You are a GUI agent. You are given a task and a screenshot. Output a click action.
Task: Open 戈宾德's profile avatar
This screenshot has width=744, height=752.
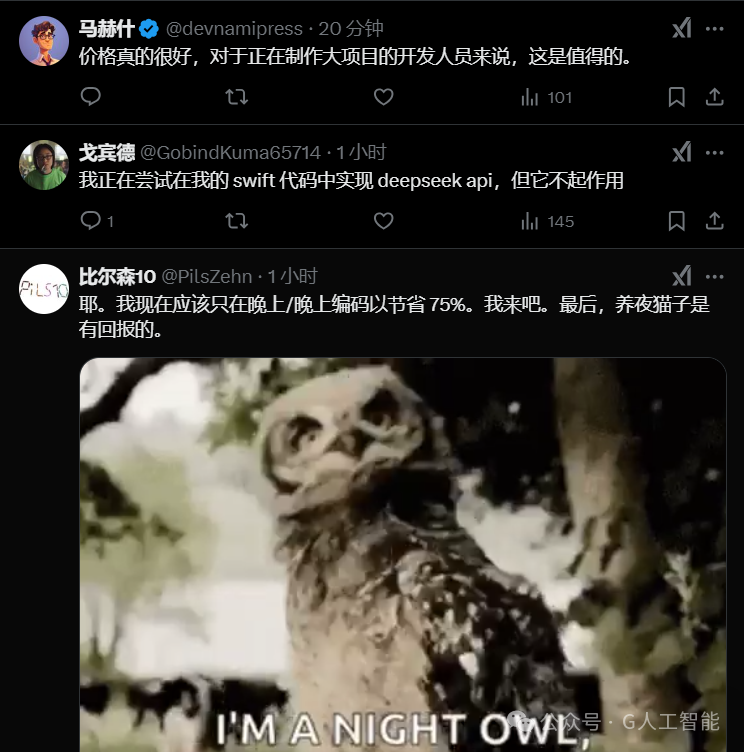click(x=44, y=164)
